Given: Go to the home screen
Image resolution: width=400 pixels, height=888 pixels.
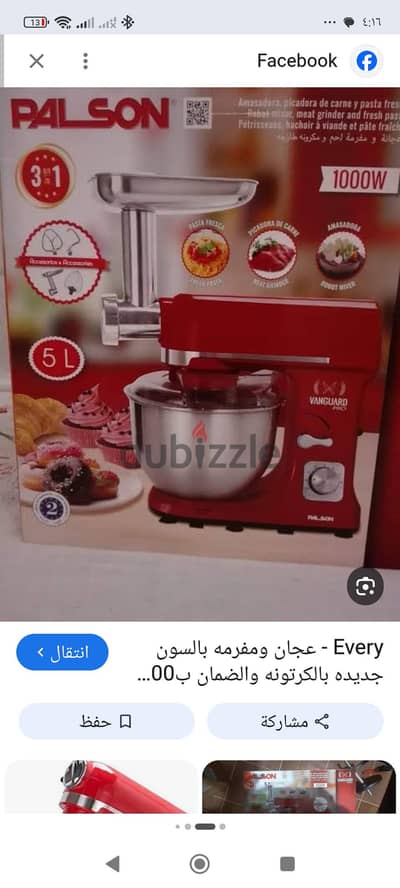Looking at the screenshot, I should pos(199,864).
